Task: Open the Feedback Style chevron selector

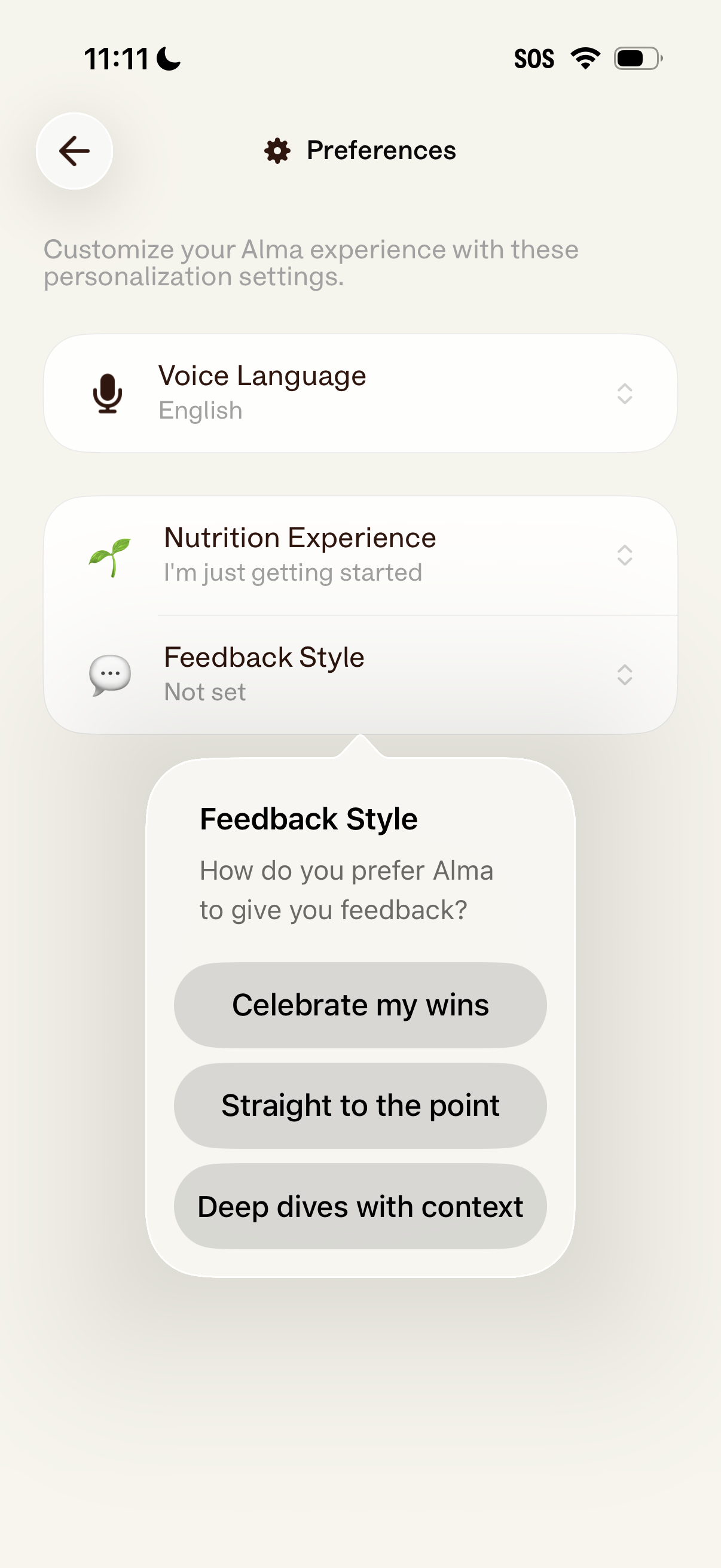Action: (x=625, y=676)
